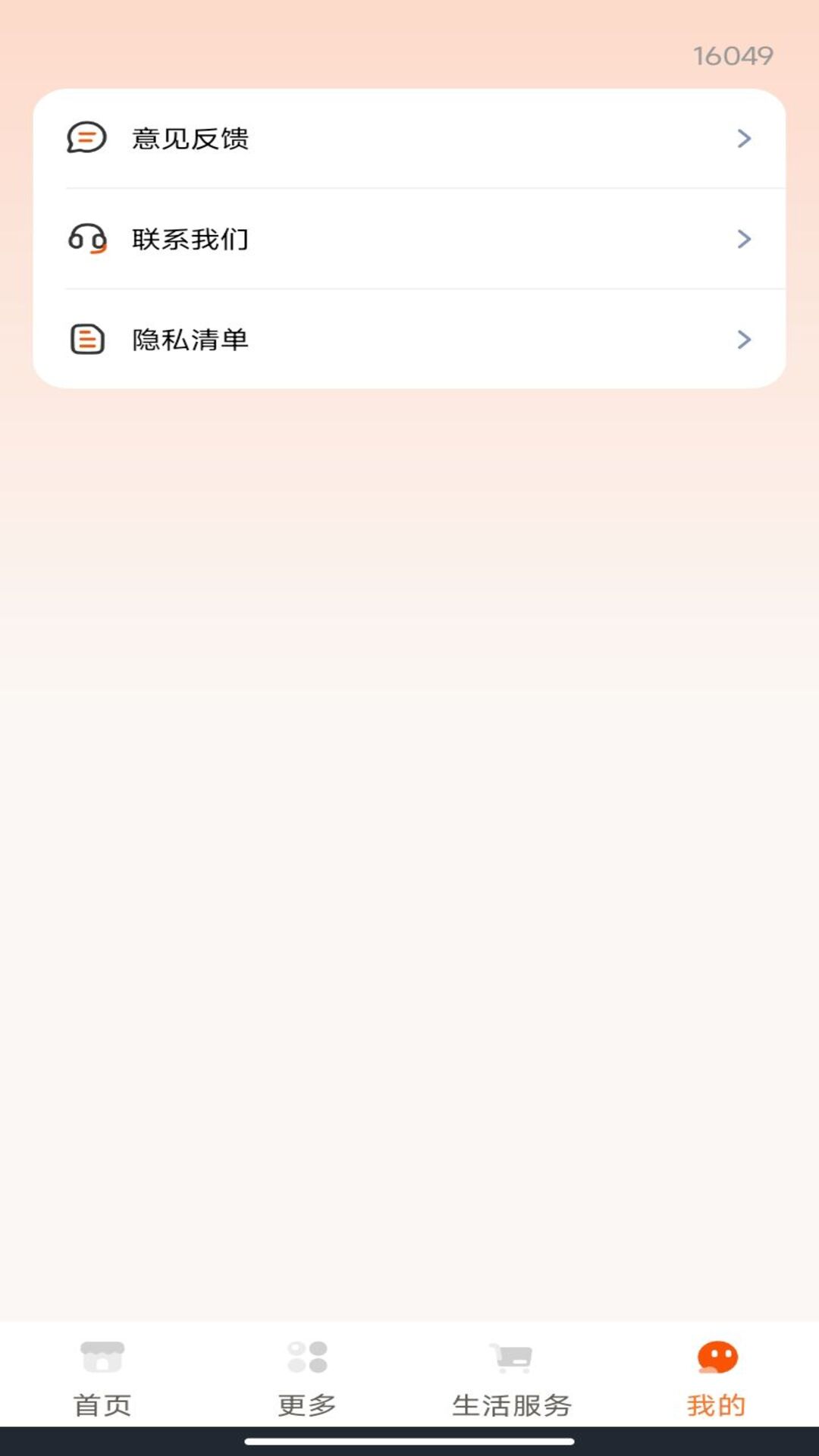Expand 联系我们 using the right arrow
This screenshot has height=1456, width=819.
pos(745,238)
